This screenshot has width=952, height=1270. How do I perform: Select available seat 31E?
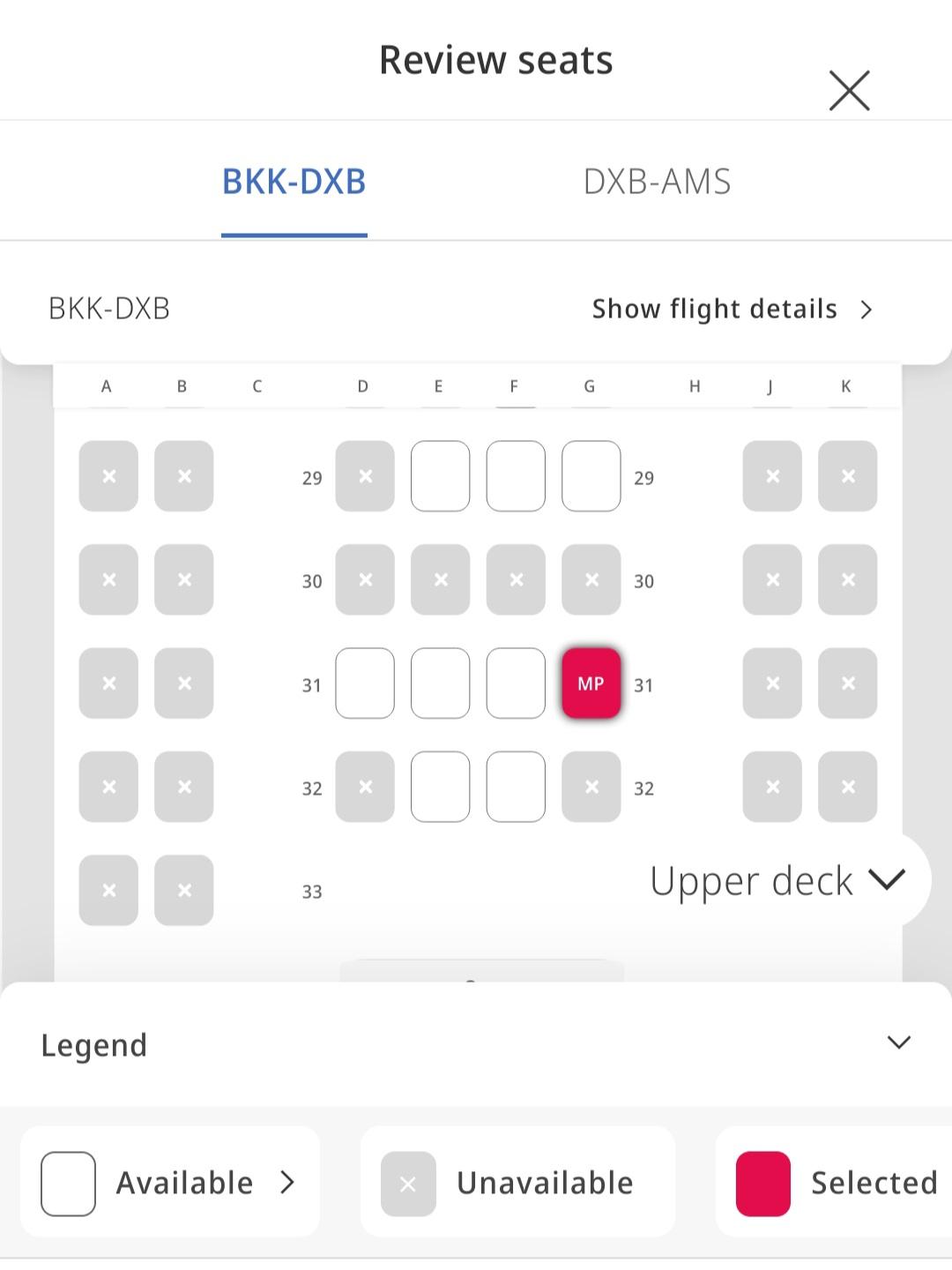440,684
